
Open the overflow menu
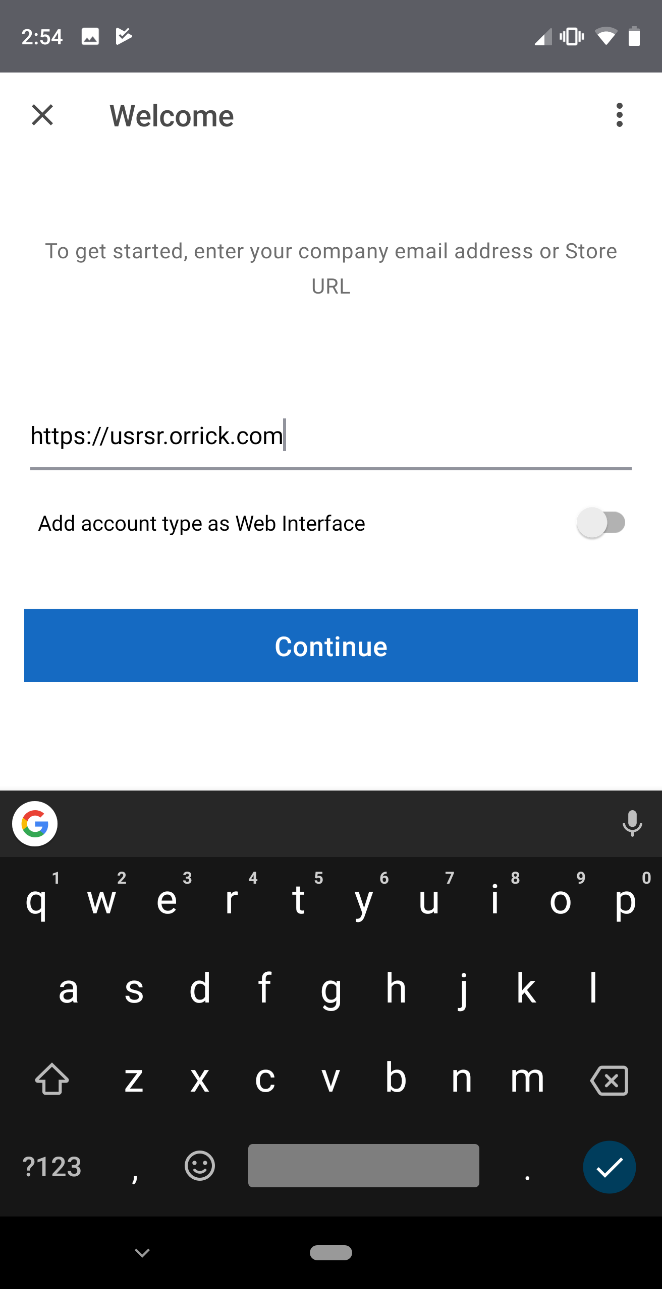click(619, 115)
